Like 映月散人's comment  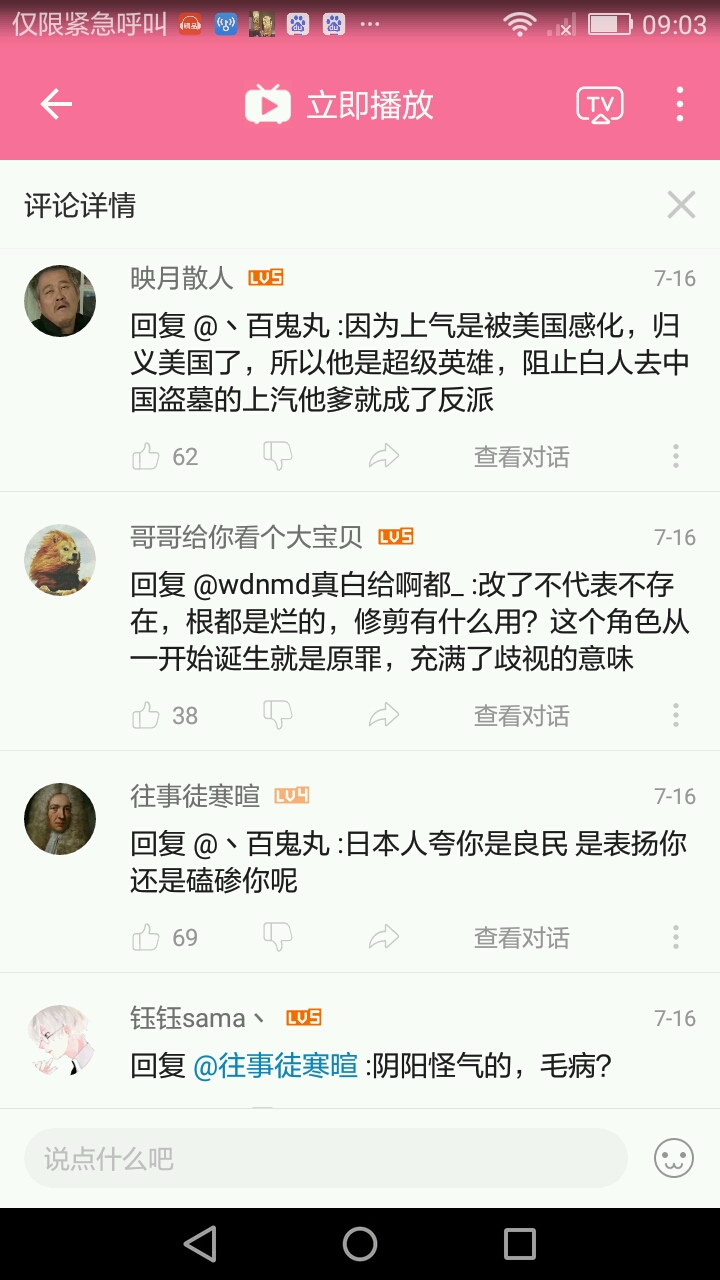pyautogui.click(x=165, y=457)
